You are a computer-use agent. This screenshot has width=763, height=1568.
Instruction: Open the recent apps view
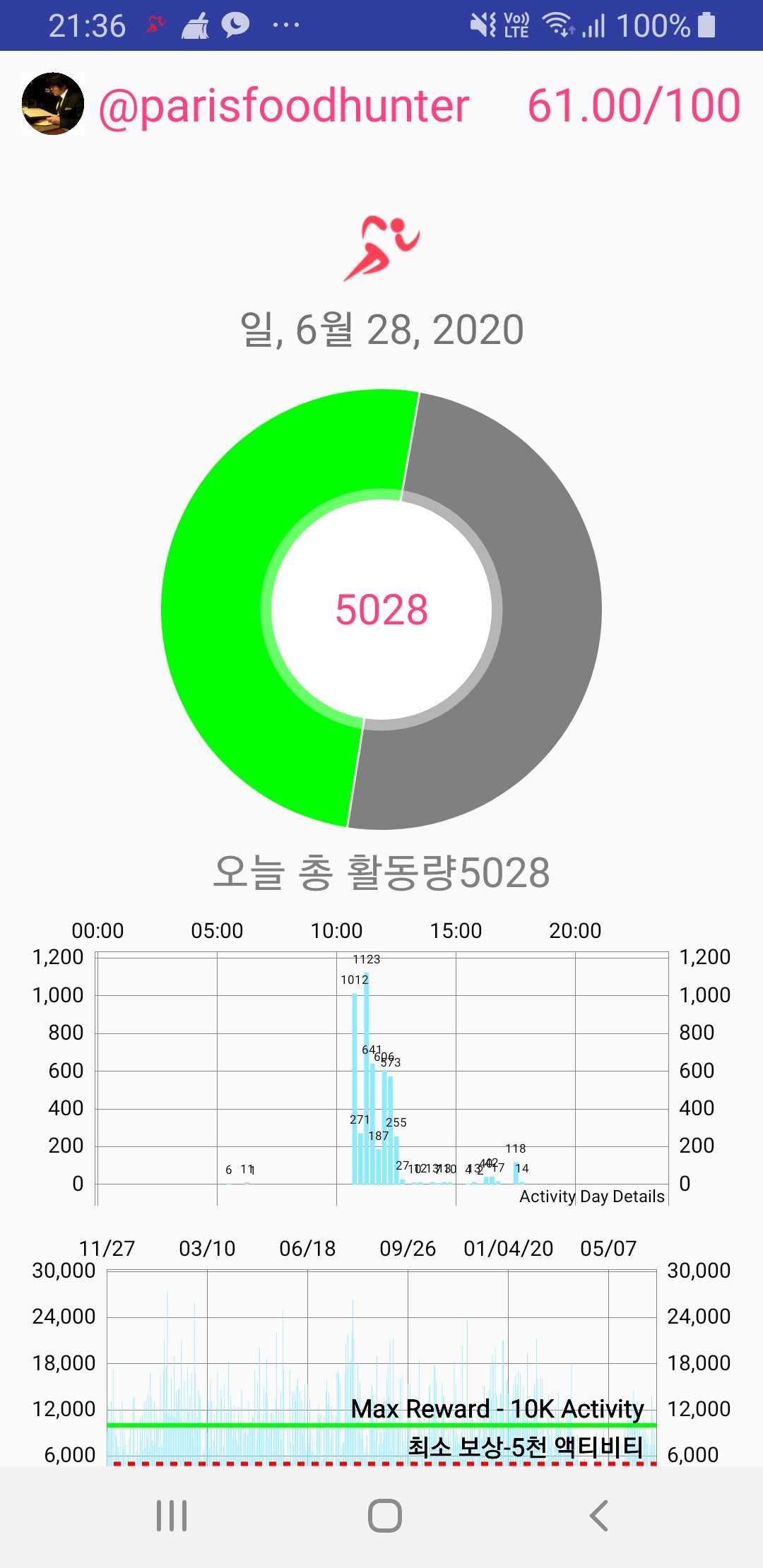coord(172,1516)
